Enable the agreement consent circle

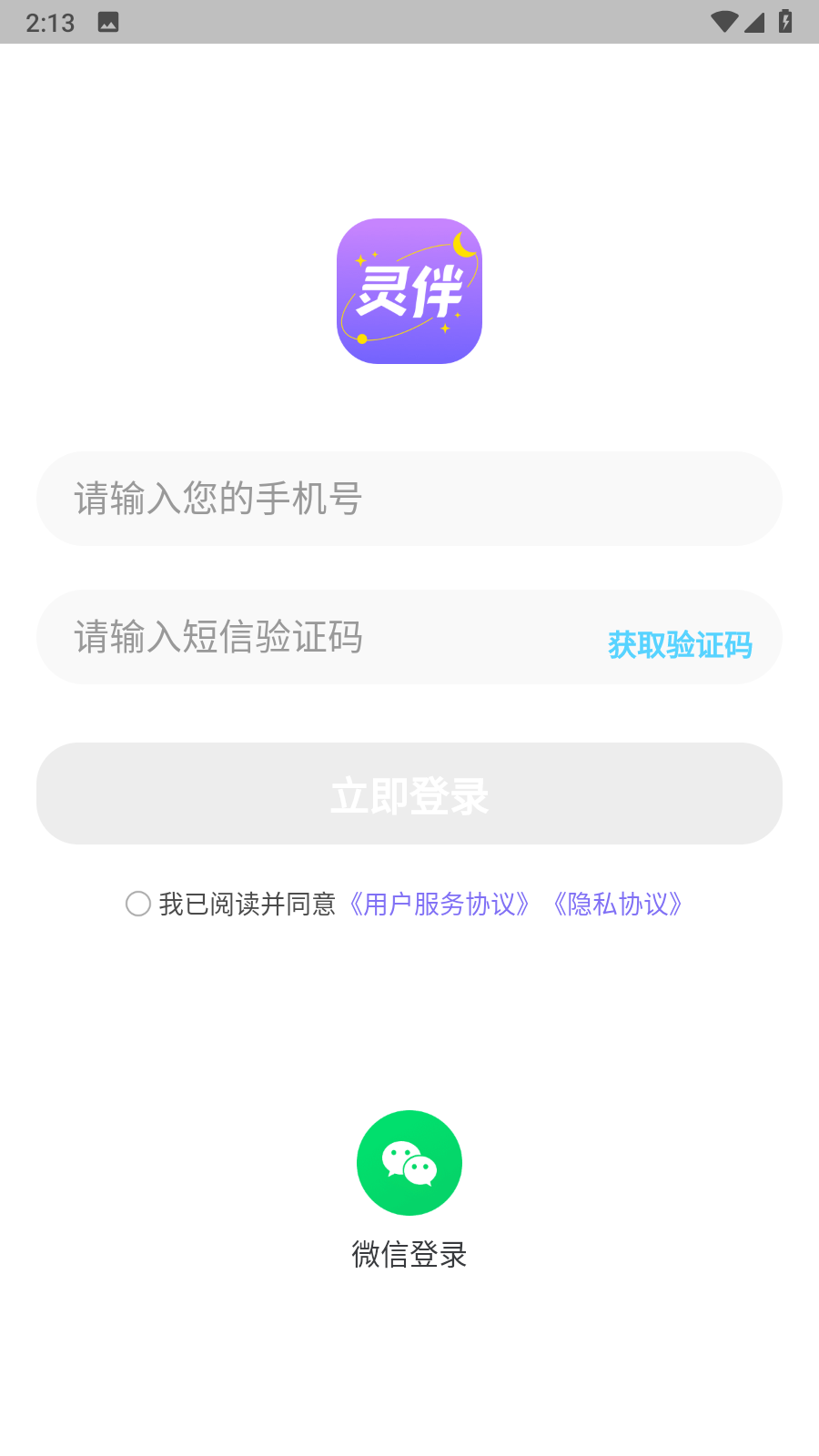[x=137, y=904]
